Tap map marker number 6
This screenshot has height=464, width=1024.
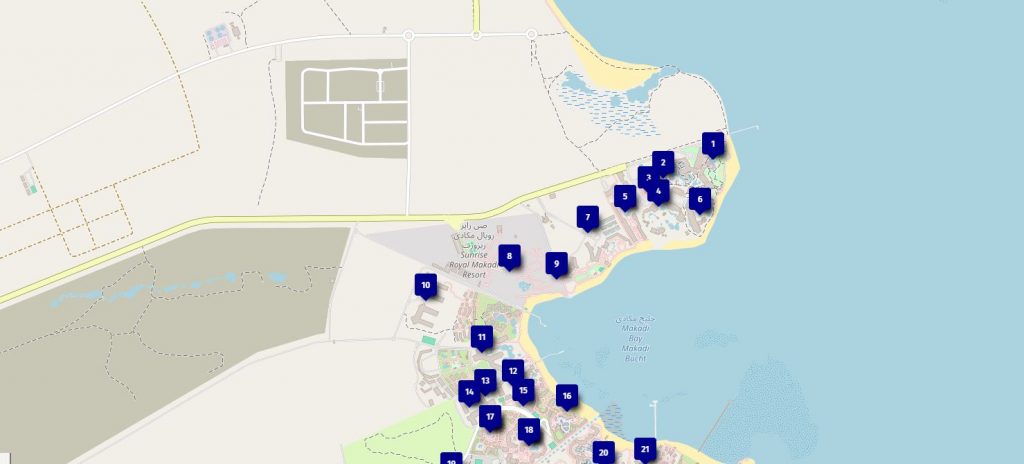(700, 199)
